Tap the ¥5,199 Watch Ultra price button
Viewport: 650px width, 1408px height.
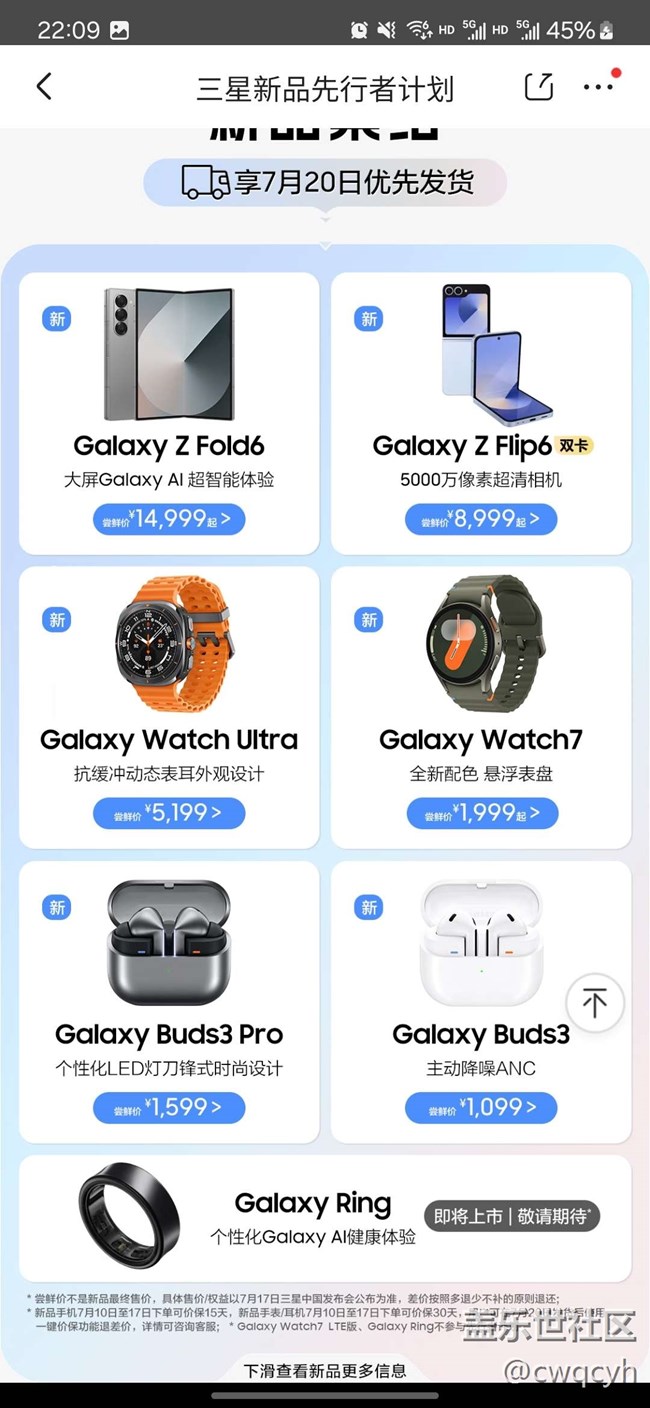pos(169,813)
